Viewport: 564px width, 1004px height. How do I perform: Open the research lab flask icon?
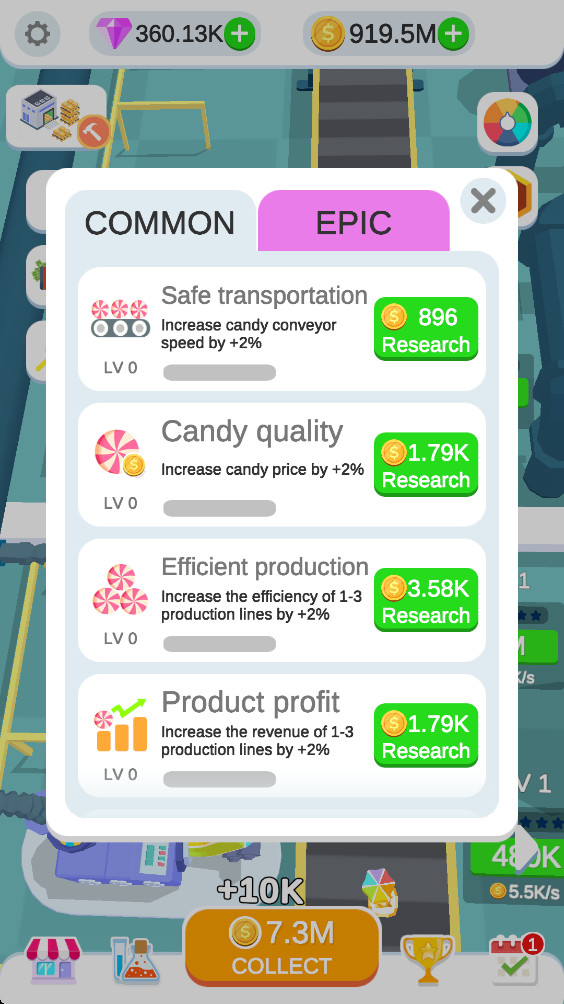click(135, 960)
